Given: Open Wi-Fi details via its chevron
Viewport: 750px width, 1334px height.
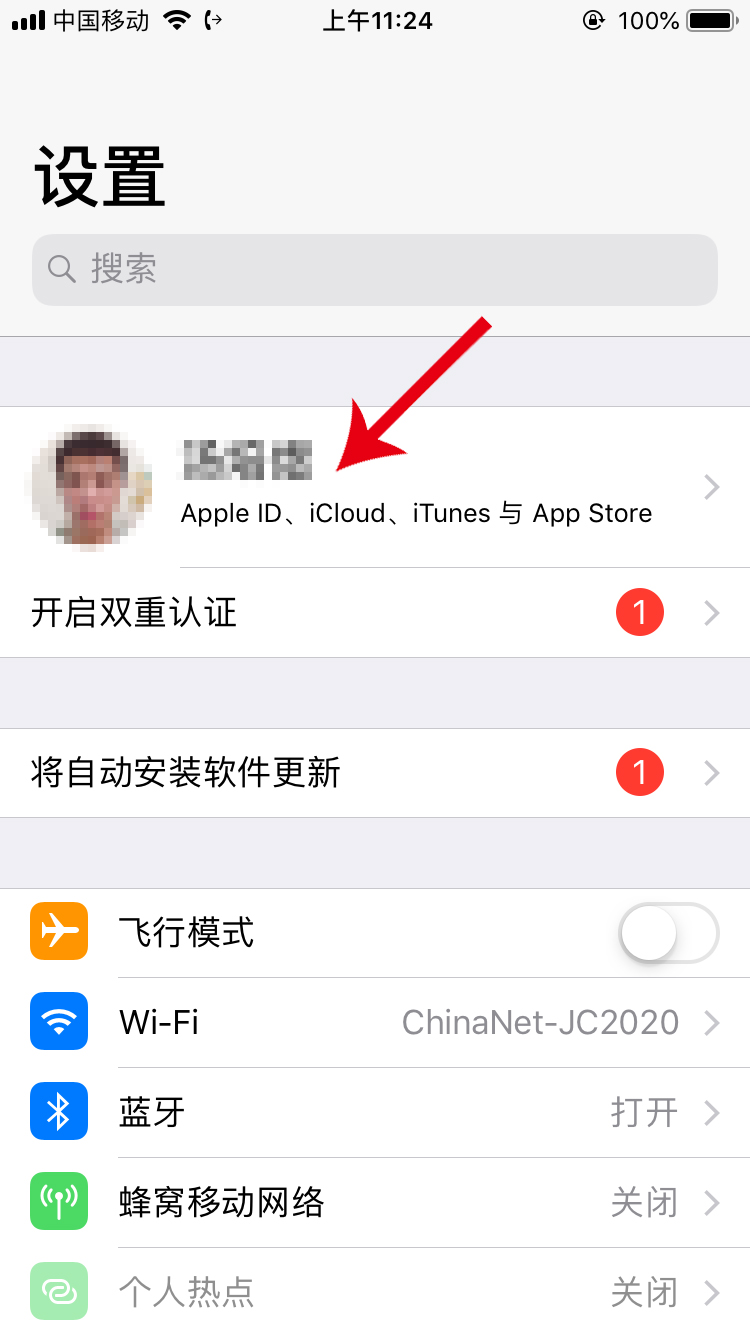Looking at the screenshot, I should (x=712, y=1022).
